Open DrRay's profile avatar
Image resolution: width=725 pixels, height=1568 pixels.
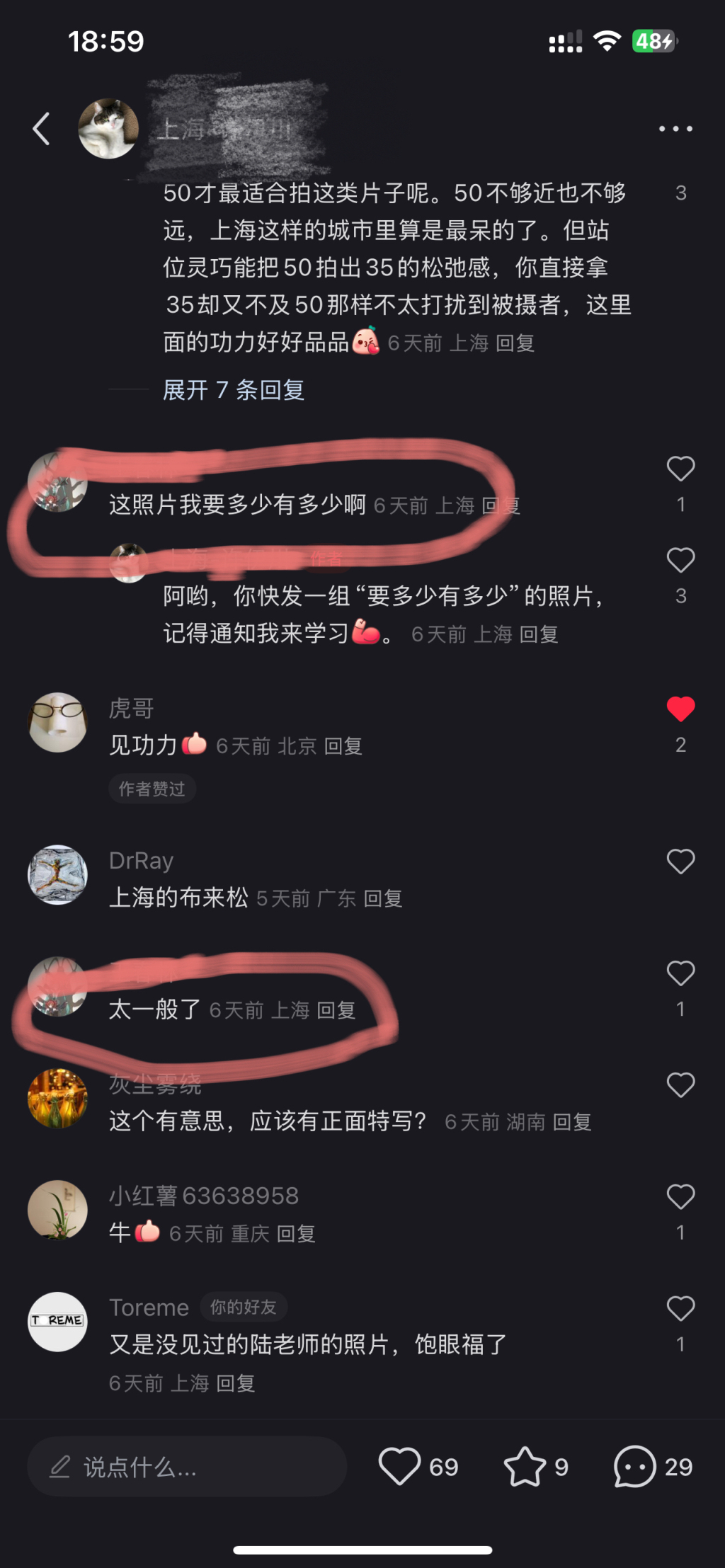click(57, 875)
